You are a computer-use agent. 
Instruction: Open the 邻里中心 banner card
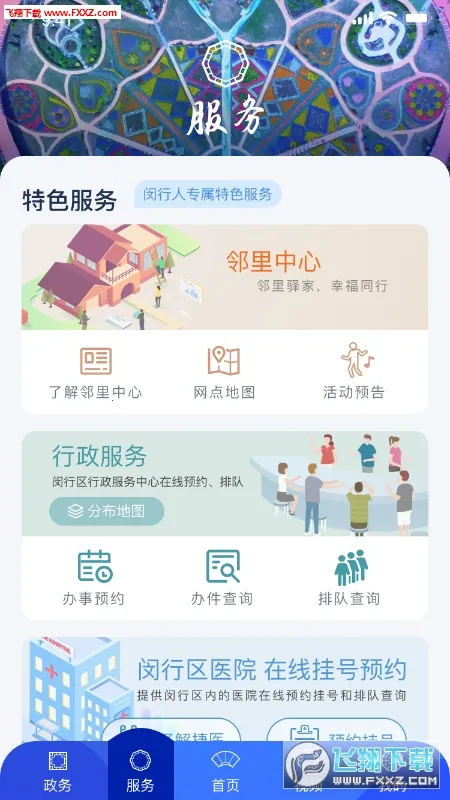pos(224,277)
